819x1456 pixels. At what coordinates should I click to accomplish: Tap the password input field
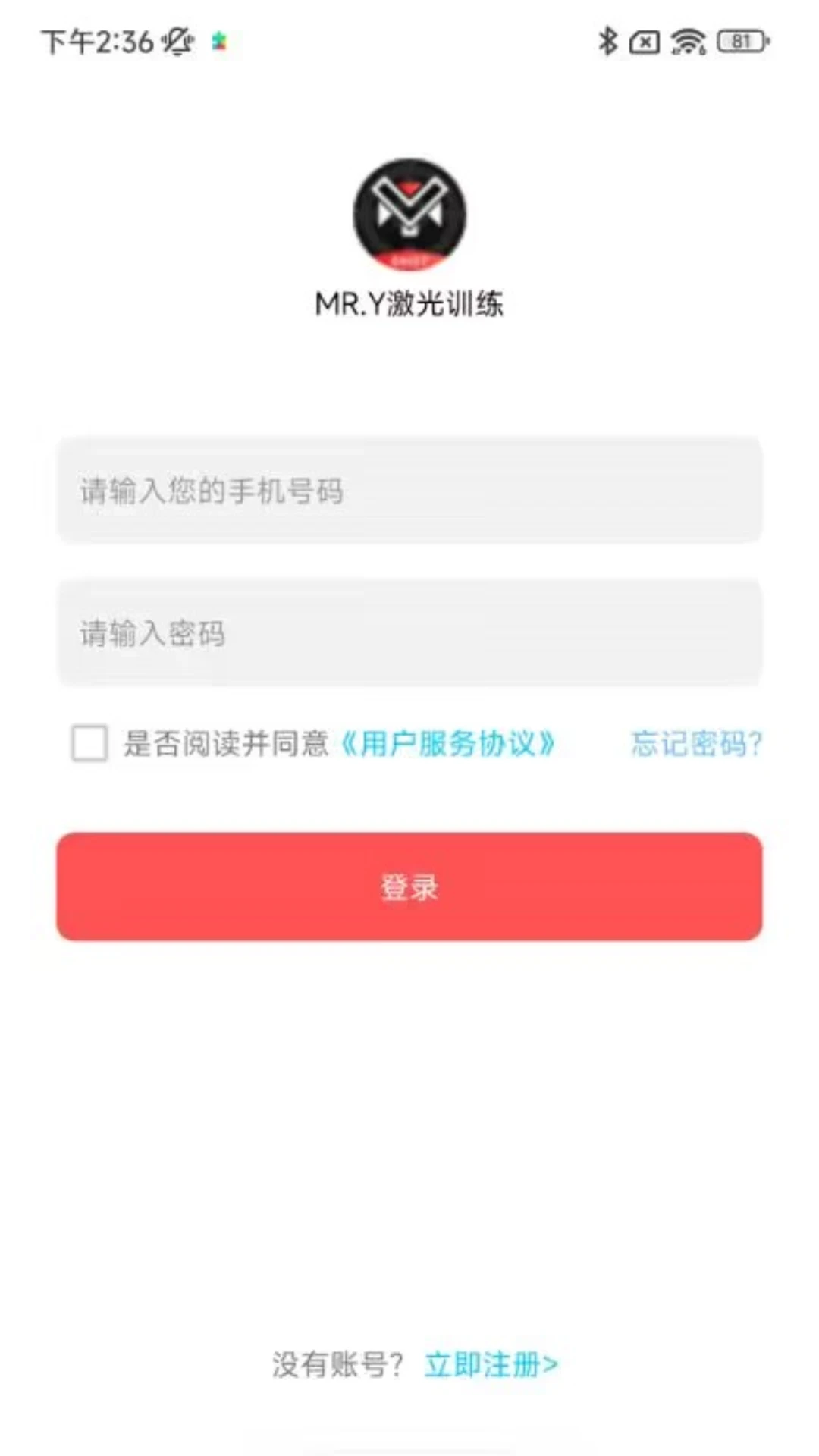click(409, 632)
